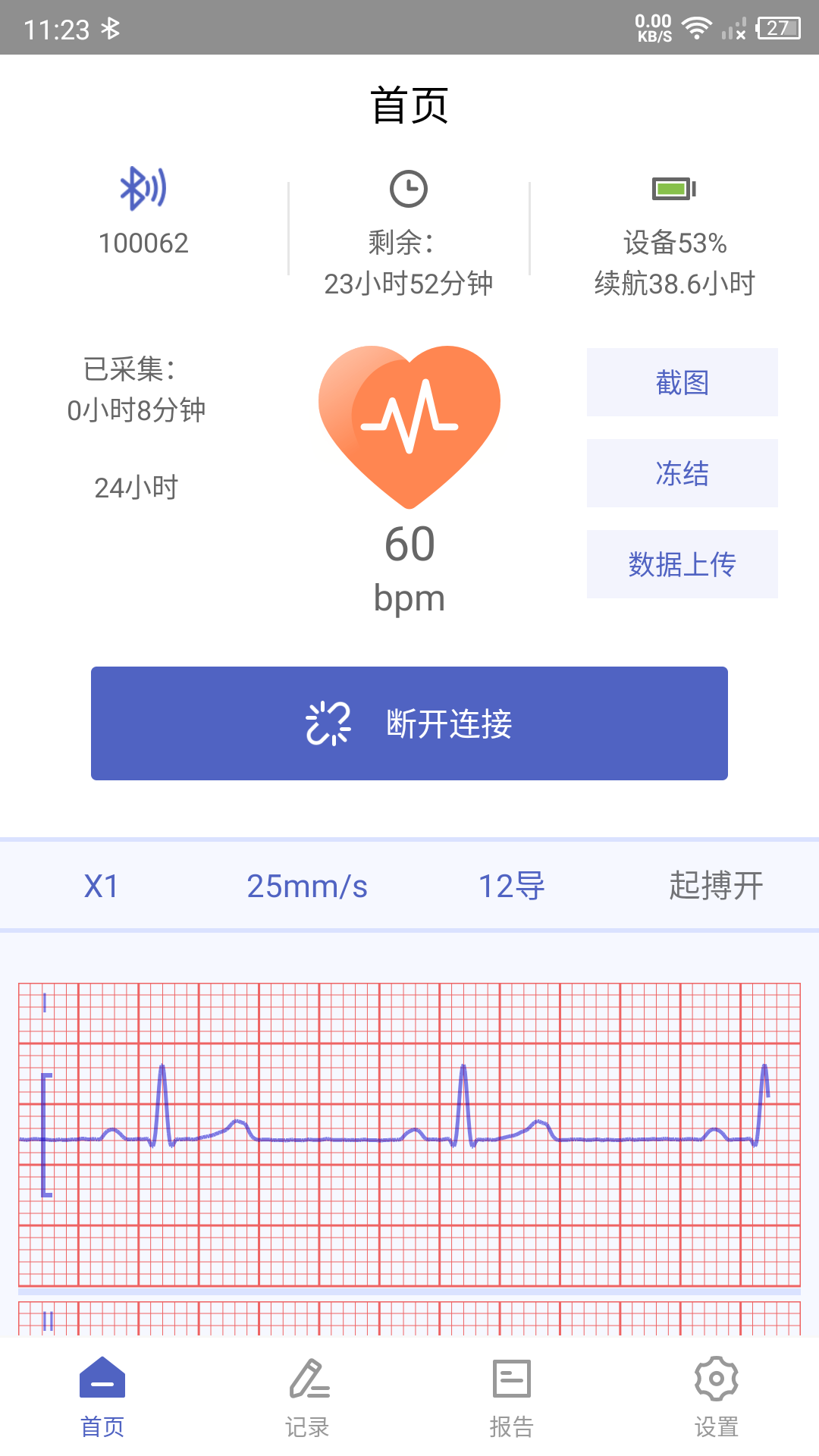The height and width of the screenshot is (1456, 819).
Task: Click the broken-link icon in the disconnect button
Action: point(328,723)
